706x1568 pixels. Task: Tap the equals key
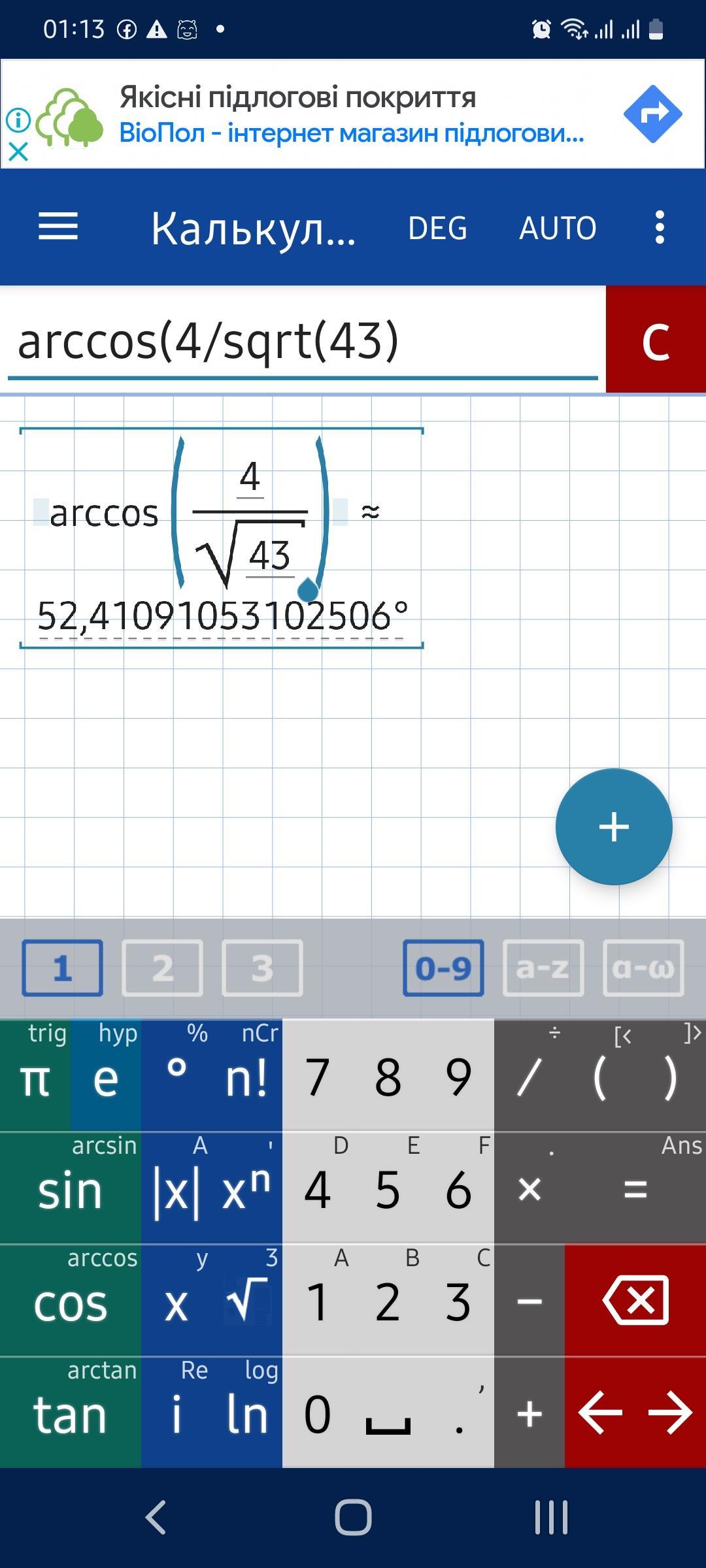(x=635, y=1190)
